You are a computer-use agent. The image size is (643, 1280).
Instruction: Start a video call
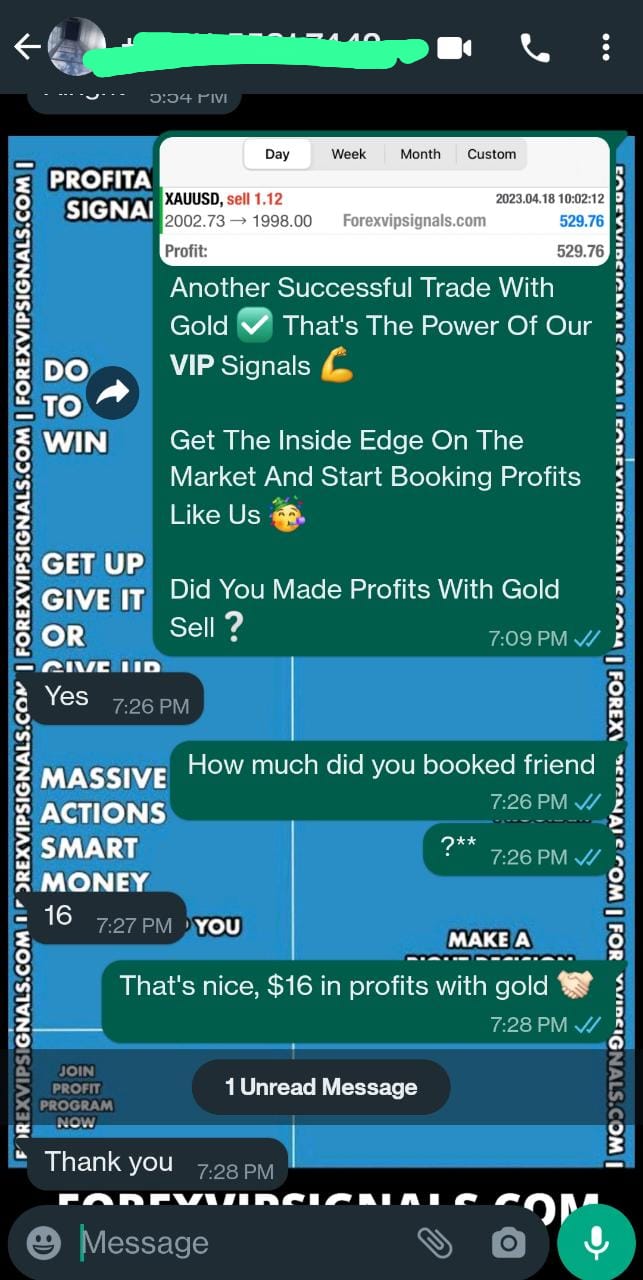(x=454, y=47)
